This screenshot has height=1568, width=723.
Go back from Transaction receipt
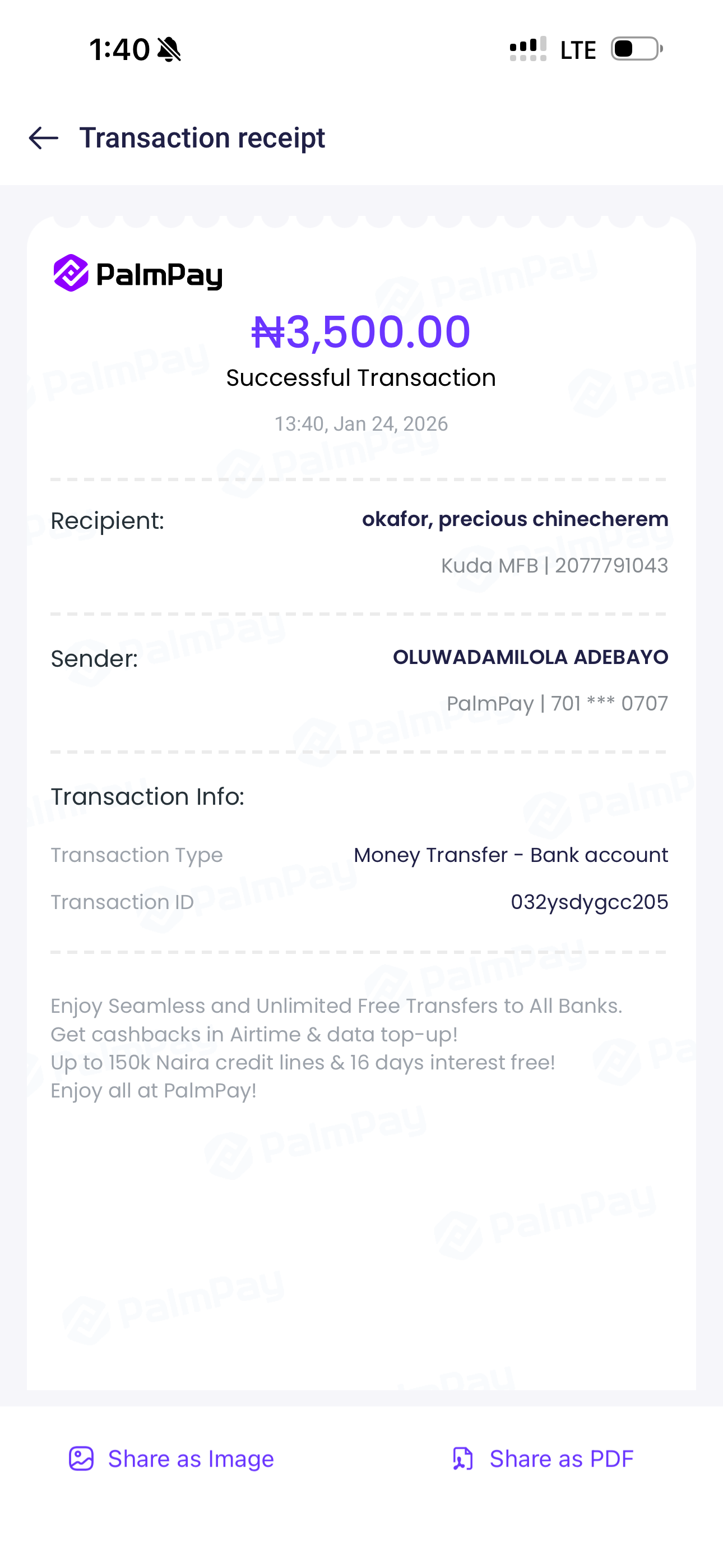(x=44, y=138)
